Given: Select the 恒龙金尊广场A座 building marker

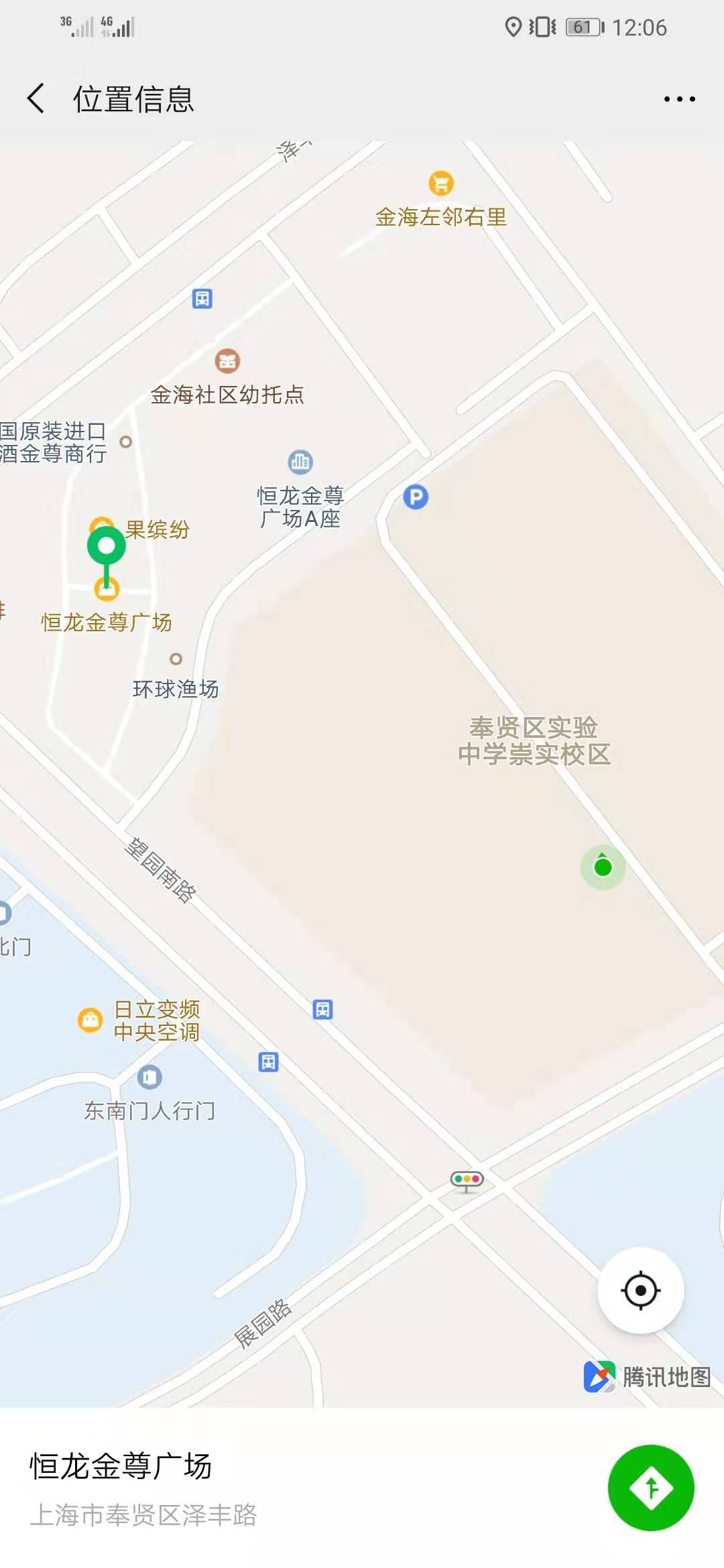Looking at the screenshot, I should [300, 462].
